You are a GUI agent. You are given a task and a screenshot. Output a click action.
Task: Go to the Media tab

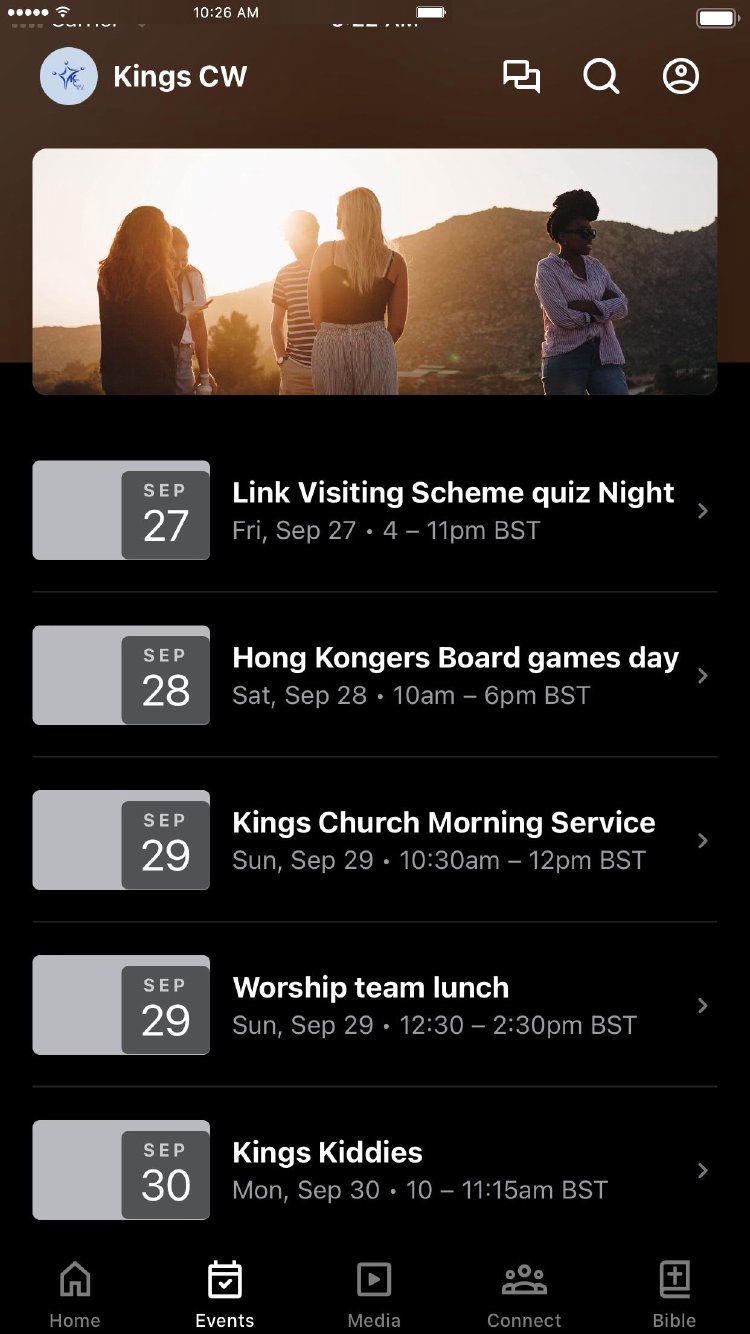click(x=374, y=1293)
